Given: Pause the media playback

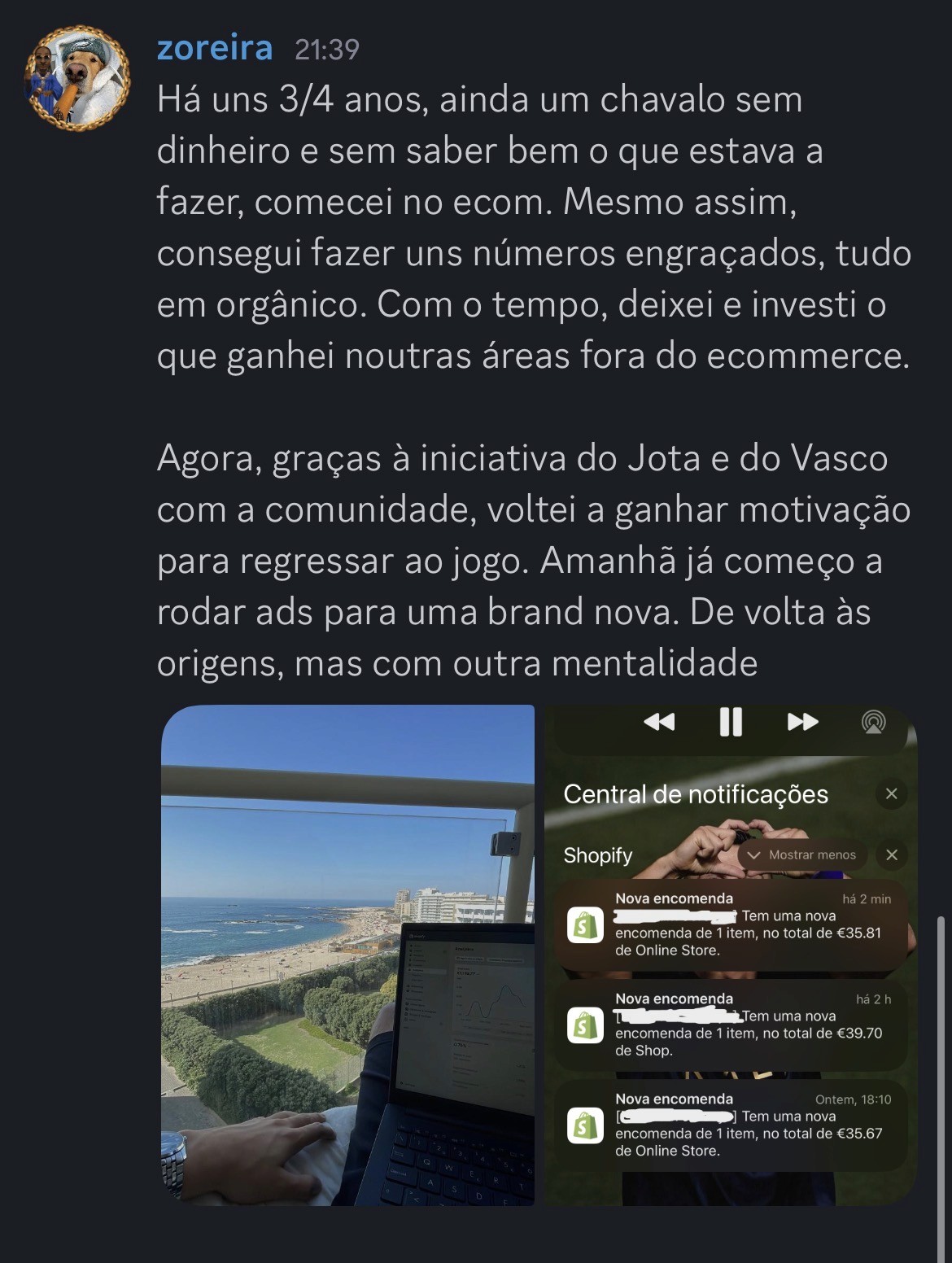Looking at the screenshot, I should (730, 721).
